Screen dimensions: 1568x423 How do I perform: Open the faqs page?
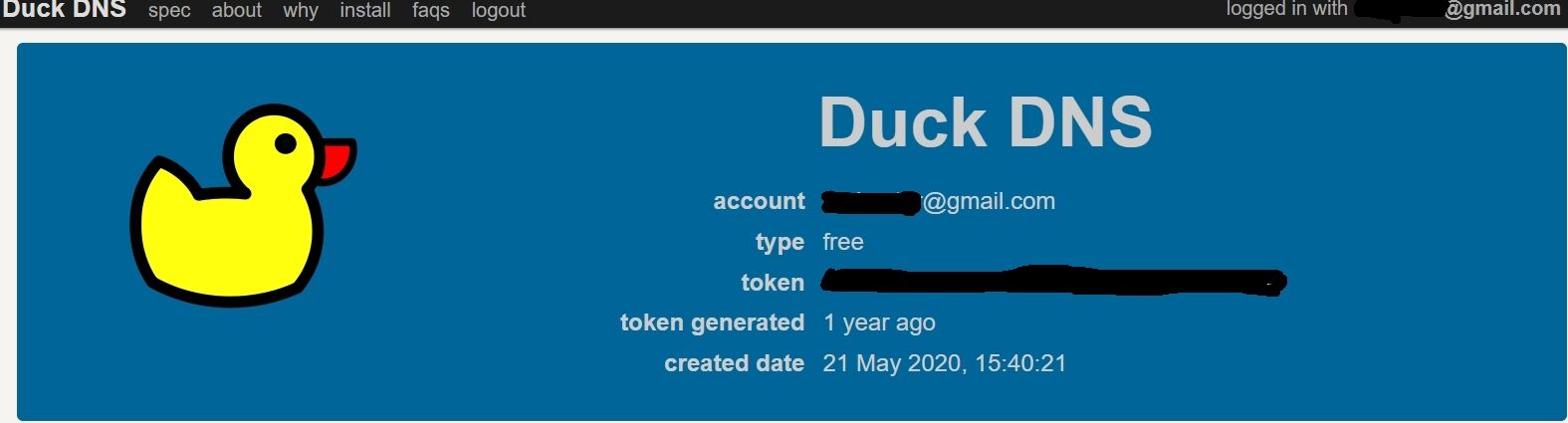coord(431,11)
